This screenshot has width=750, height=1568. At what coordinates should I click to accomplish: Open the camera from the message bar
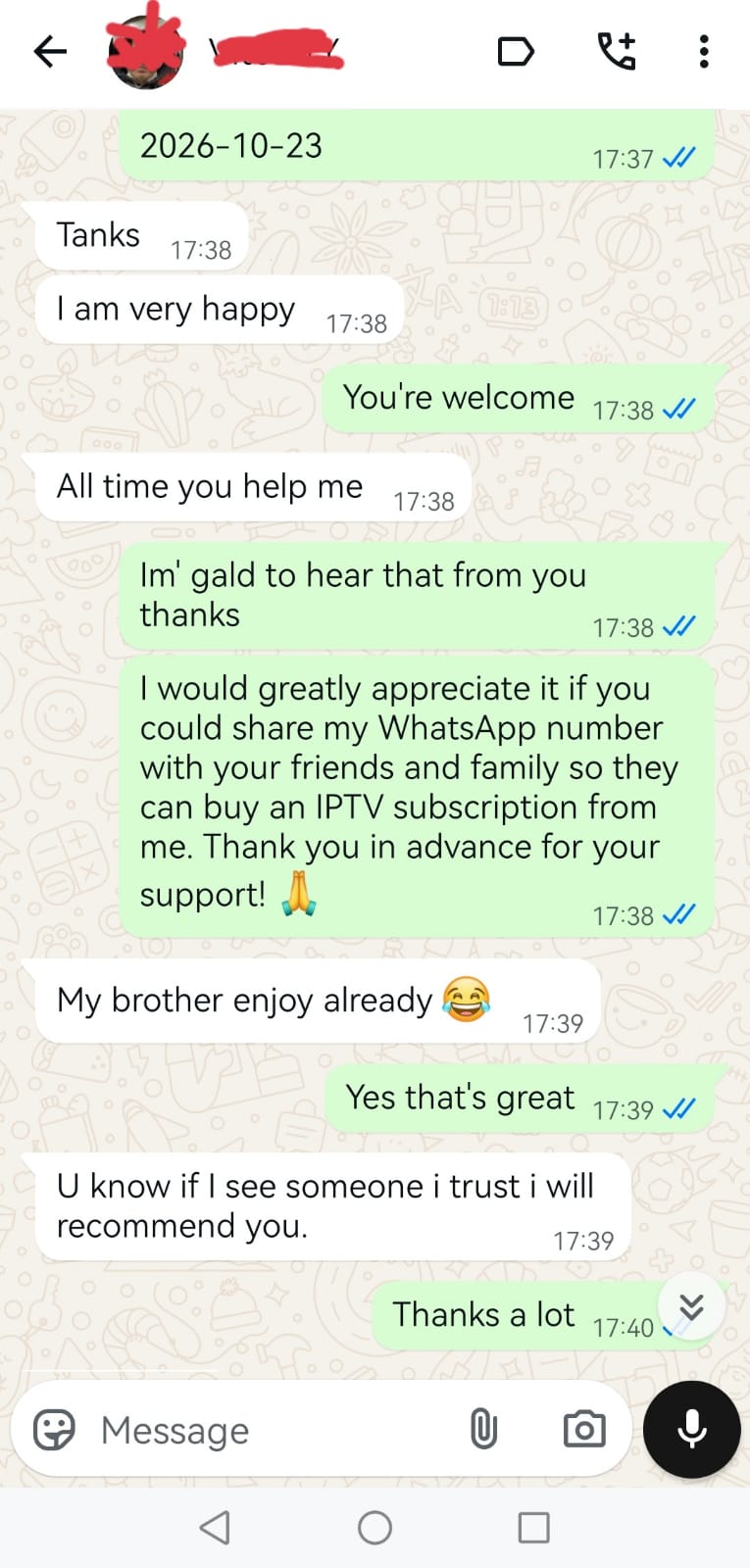point(584,1429)
